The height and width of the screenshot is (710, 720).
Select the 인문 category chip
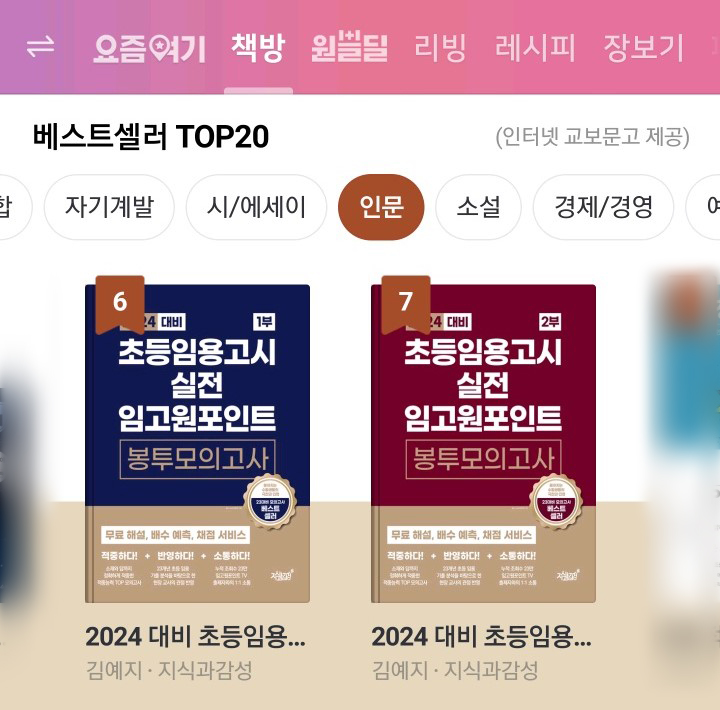[381, 207]
